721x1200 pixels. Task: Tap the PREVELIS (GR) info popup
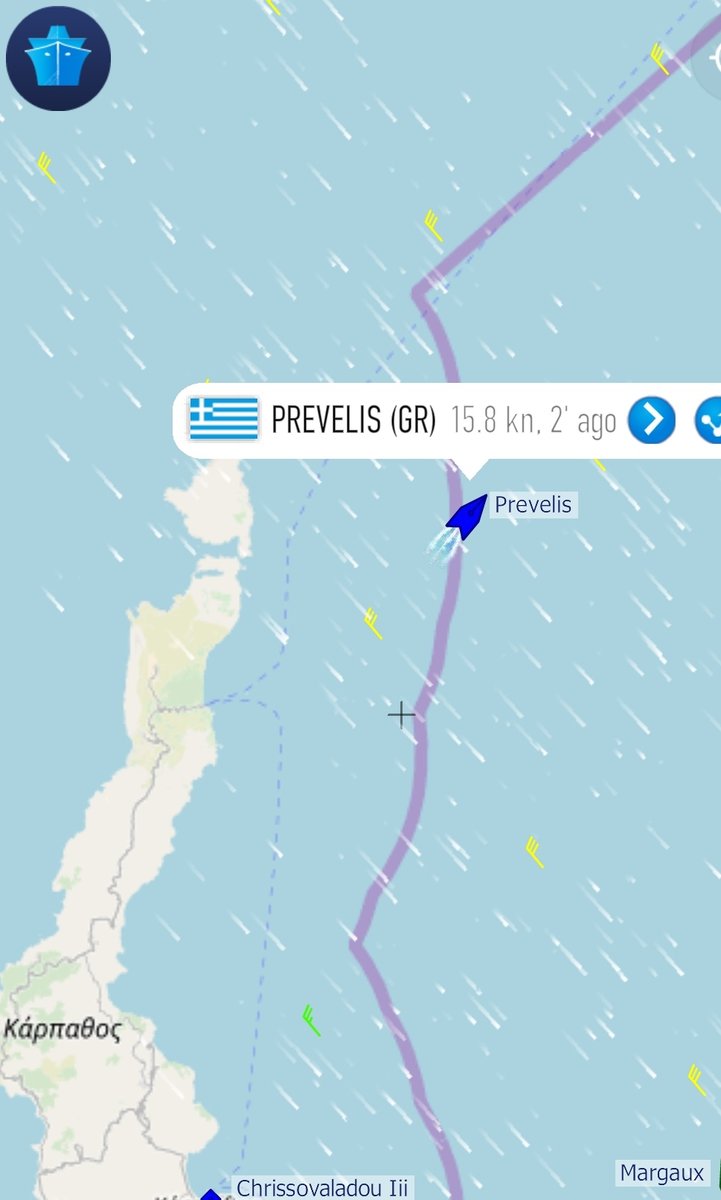[400, 420]
